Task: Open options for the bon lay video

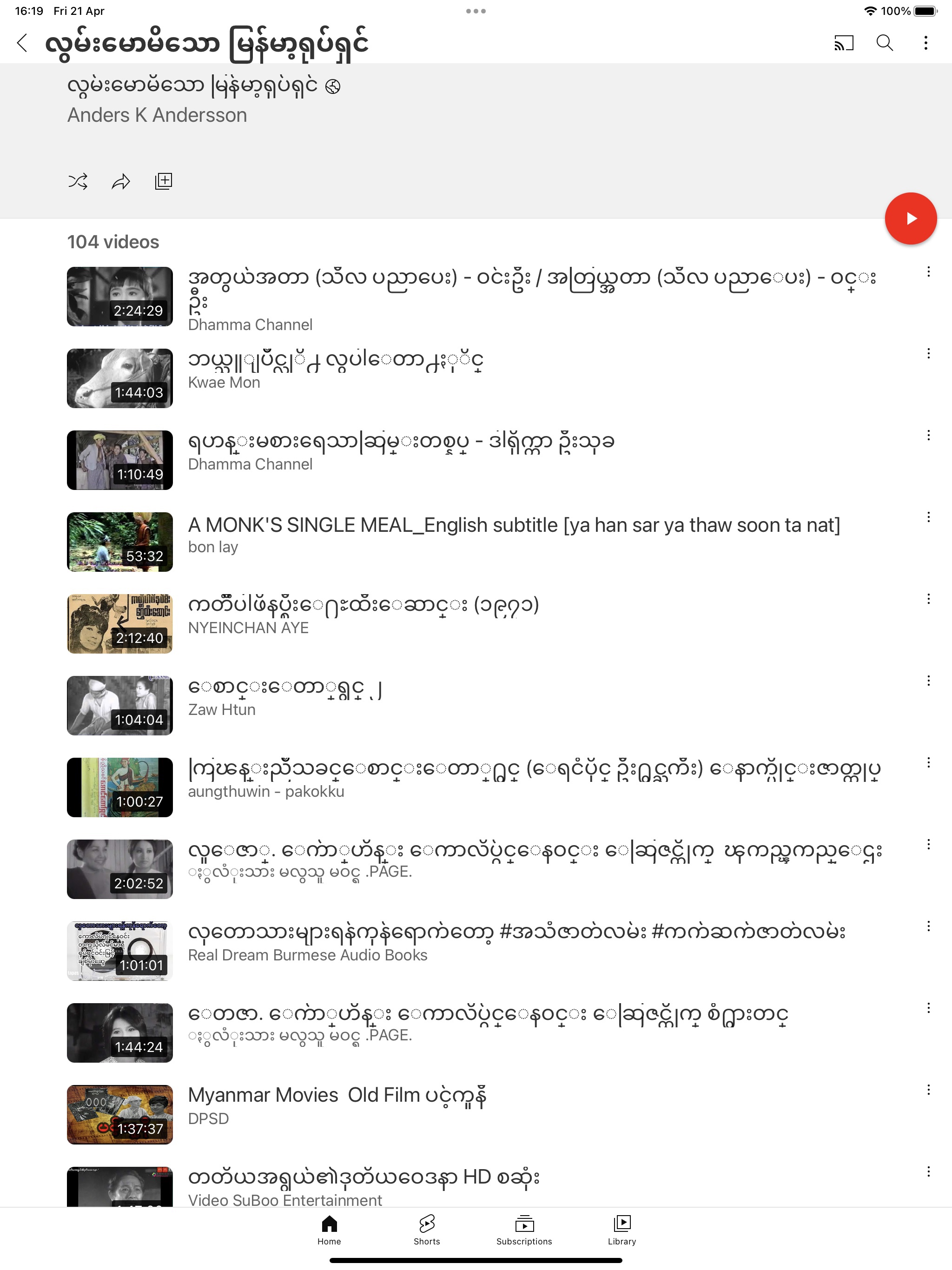Action: pyautogui.click(x=928, y=517)
